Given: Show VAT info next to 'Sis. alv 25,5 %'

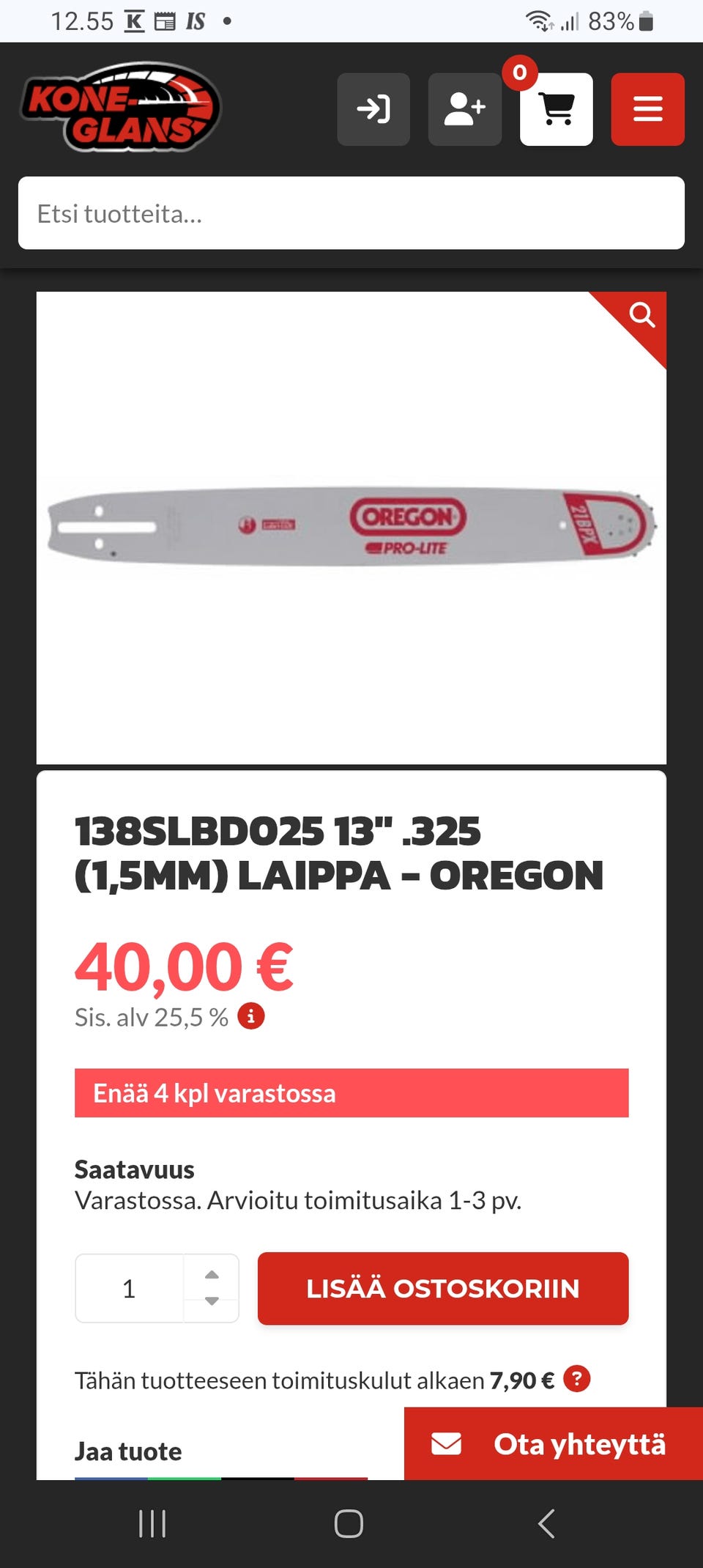Looking at the screenshot, I should pos(251,1016).
